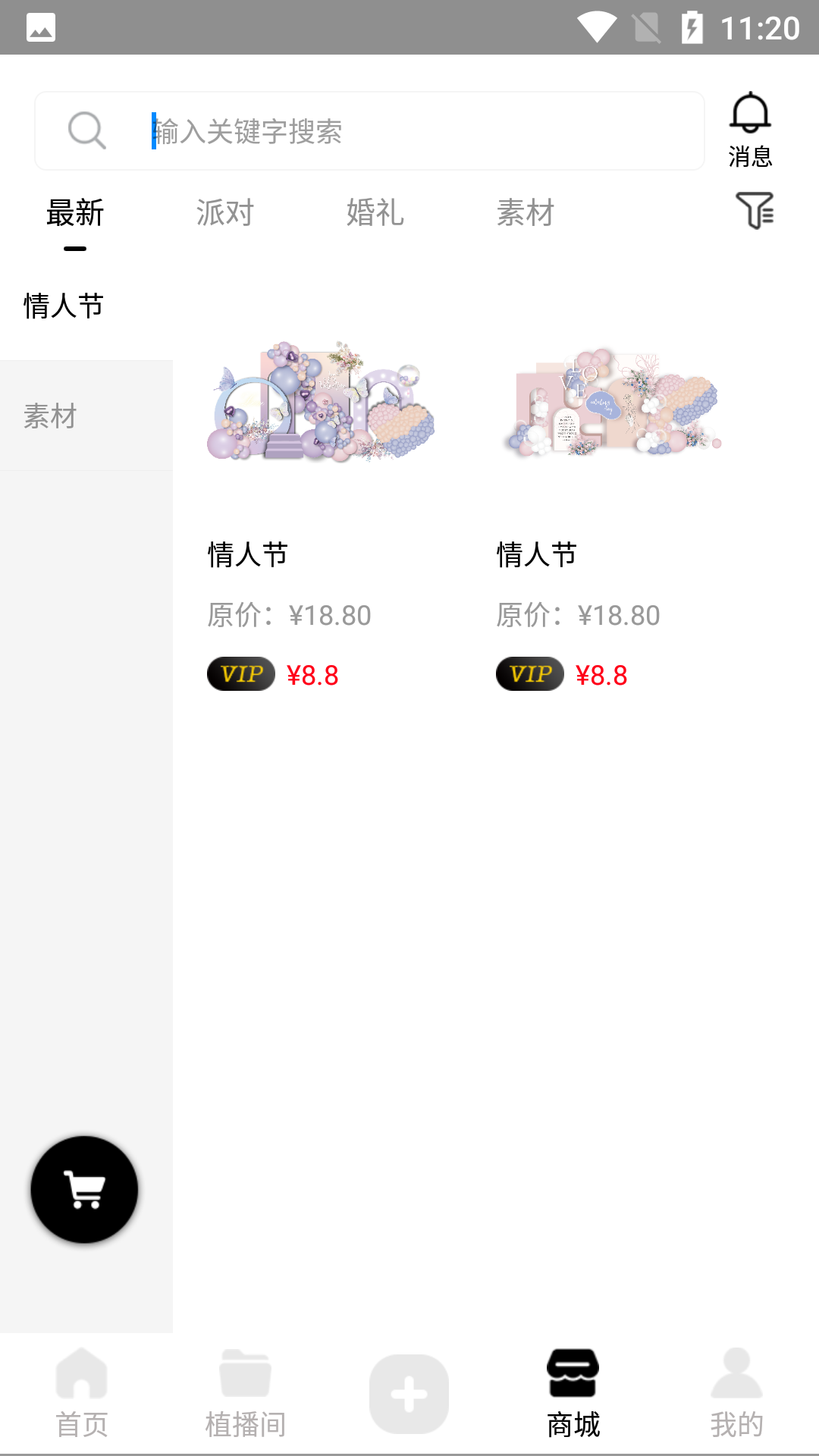Go to 首页 home tab
Viewport: 819px width, 1456px height.
[82, 1395]
